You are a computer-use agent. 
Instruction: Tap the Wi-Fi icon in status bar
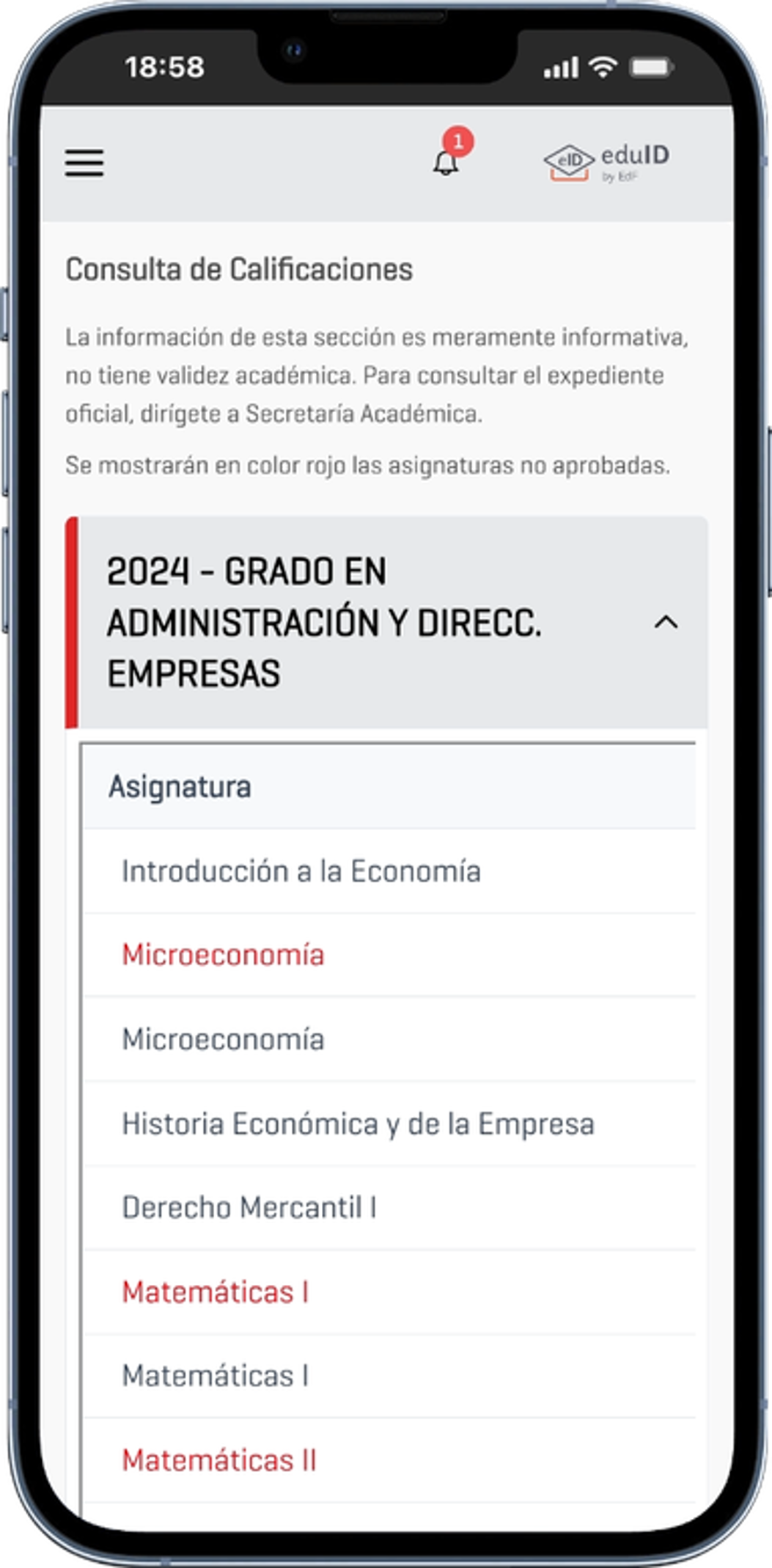pos(601,67)
